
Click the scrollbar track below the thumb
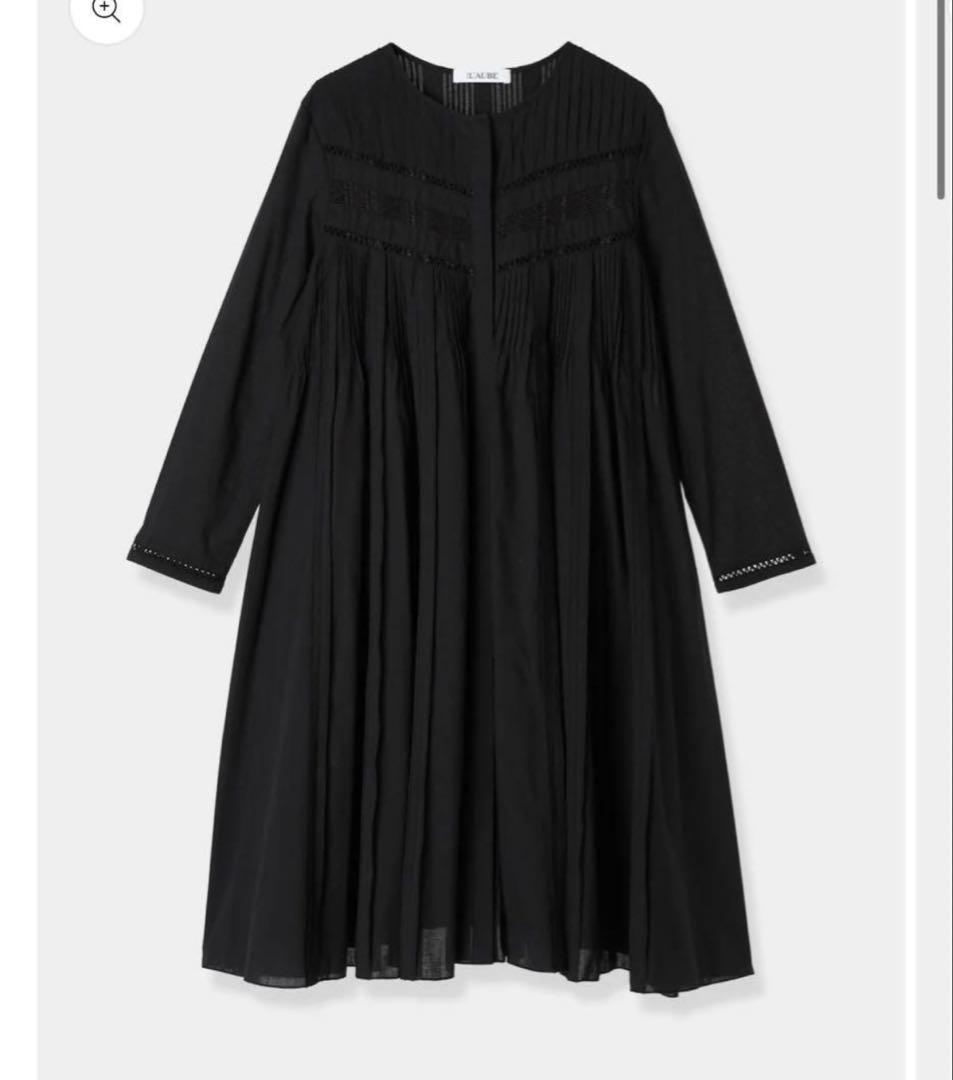pyautogui.click(x=941, y=600)
